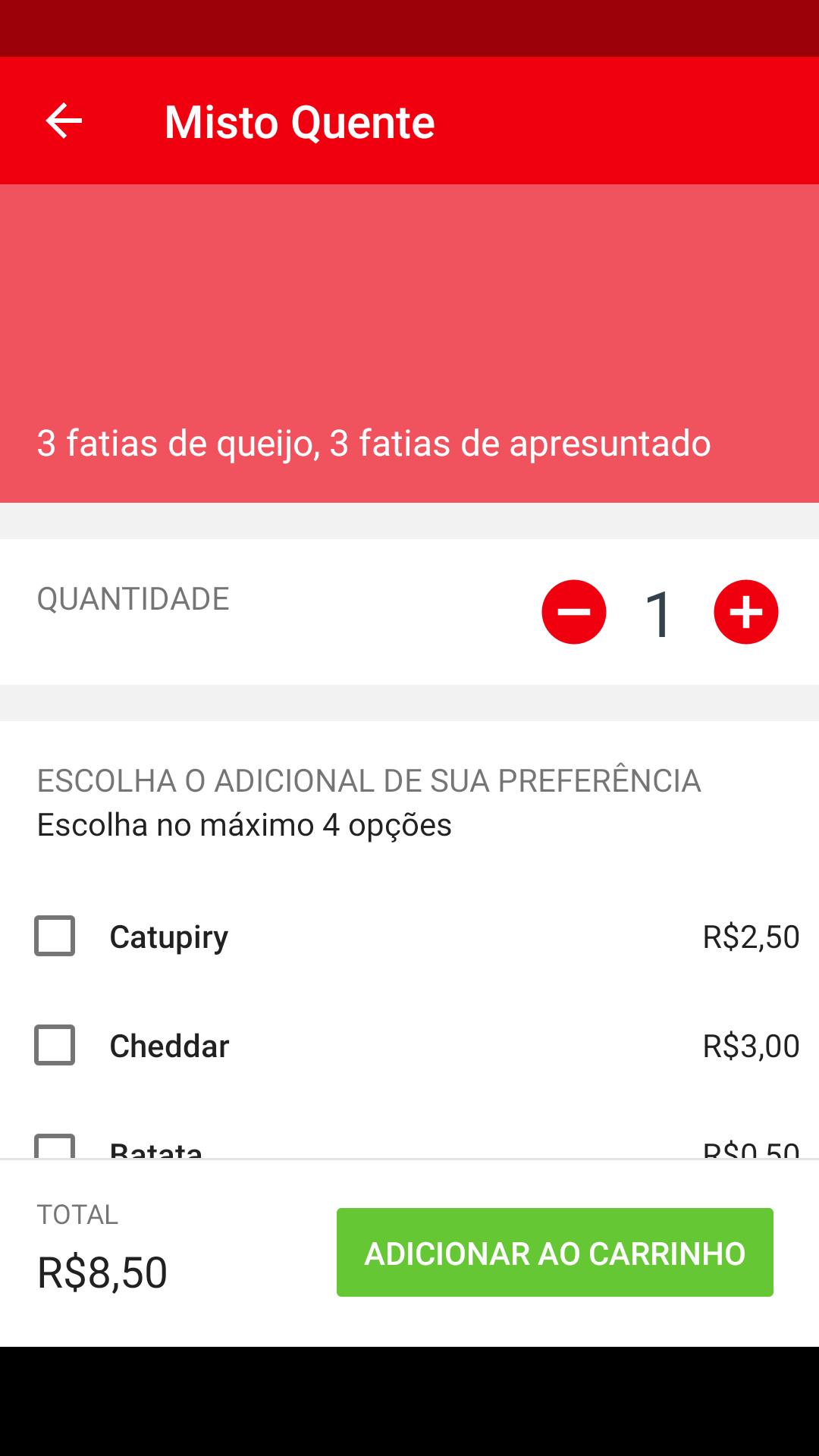Viewport: 819px width, 1456px height.
Task: Tap the quantity number 1
Action: click(657, 613)
